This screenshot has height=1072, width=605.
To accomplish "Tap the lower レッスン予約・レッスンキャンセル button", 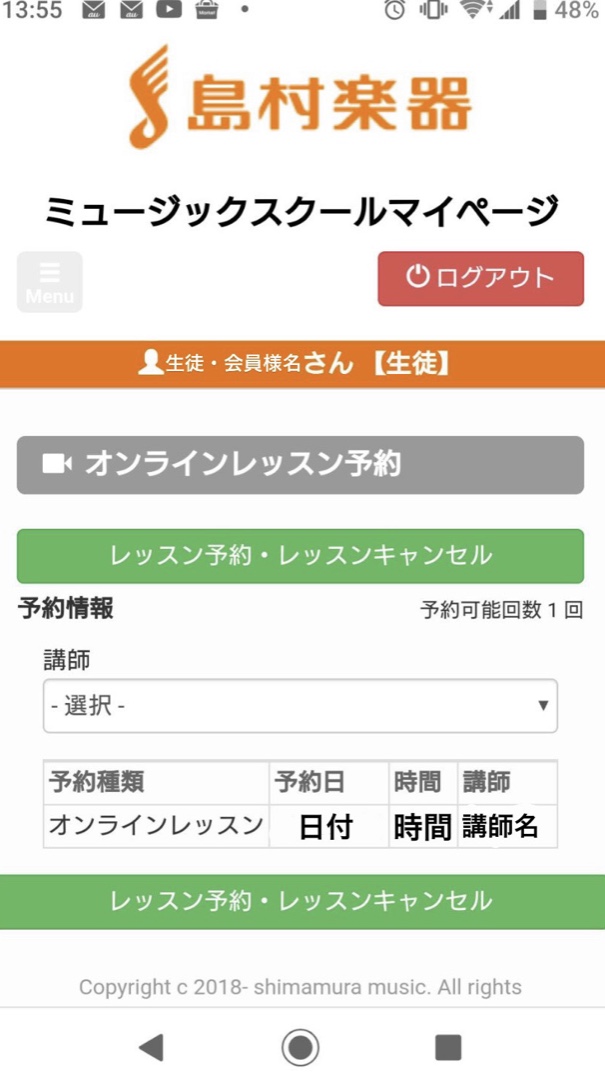I will [302, 901].
